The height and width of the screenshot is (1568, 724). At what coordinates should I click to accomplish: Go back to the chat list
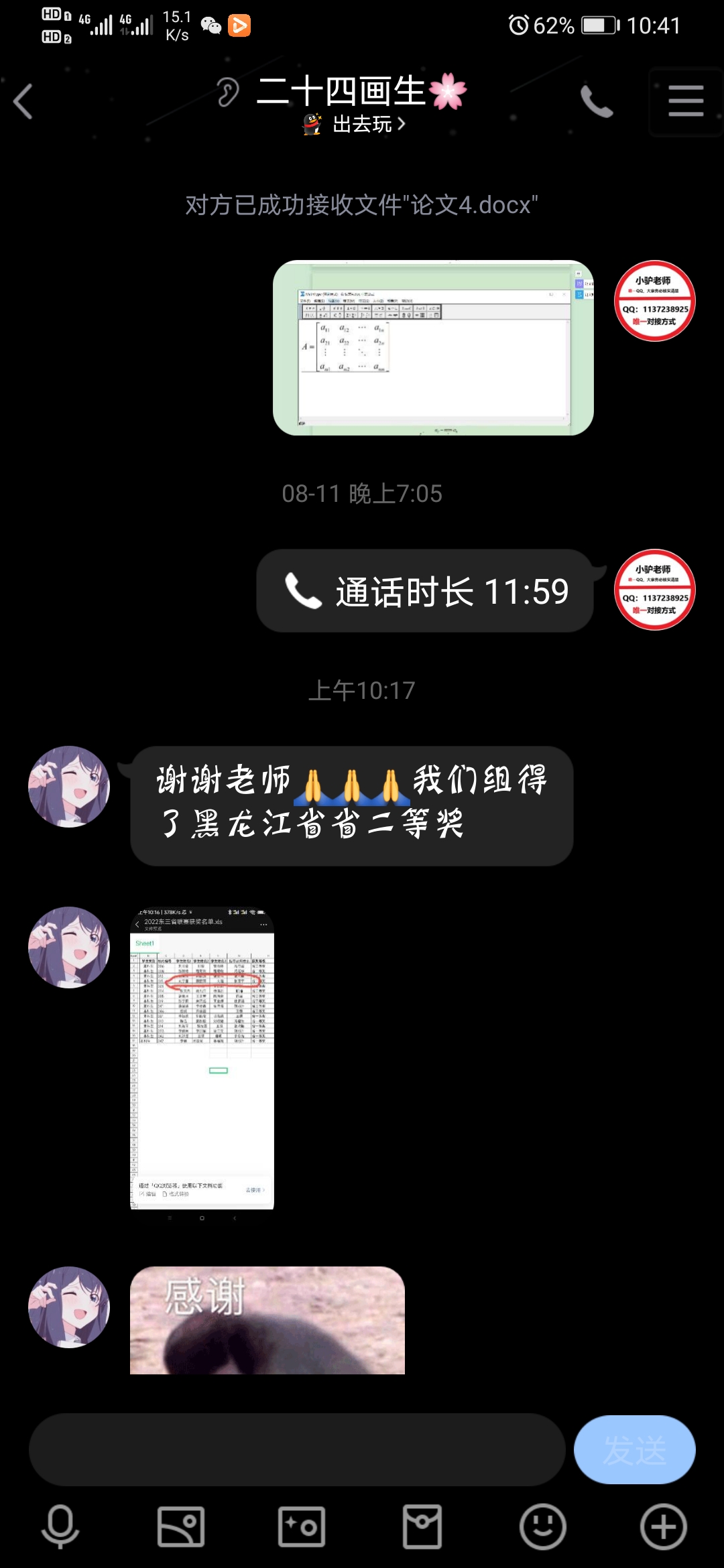pos(24,102)
